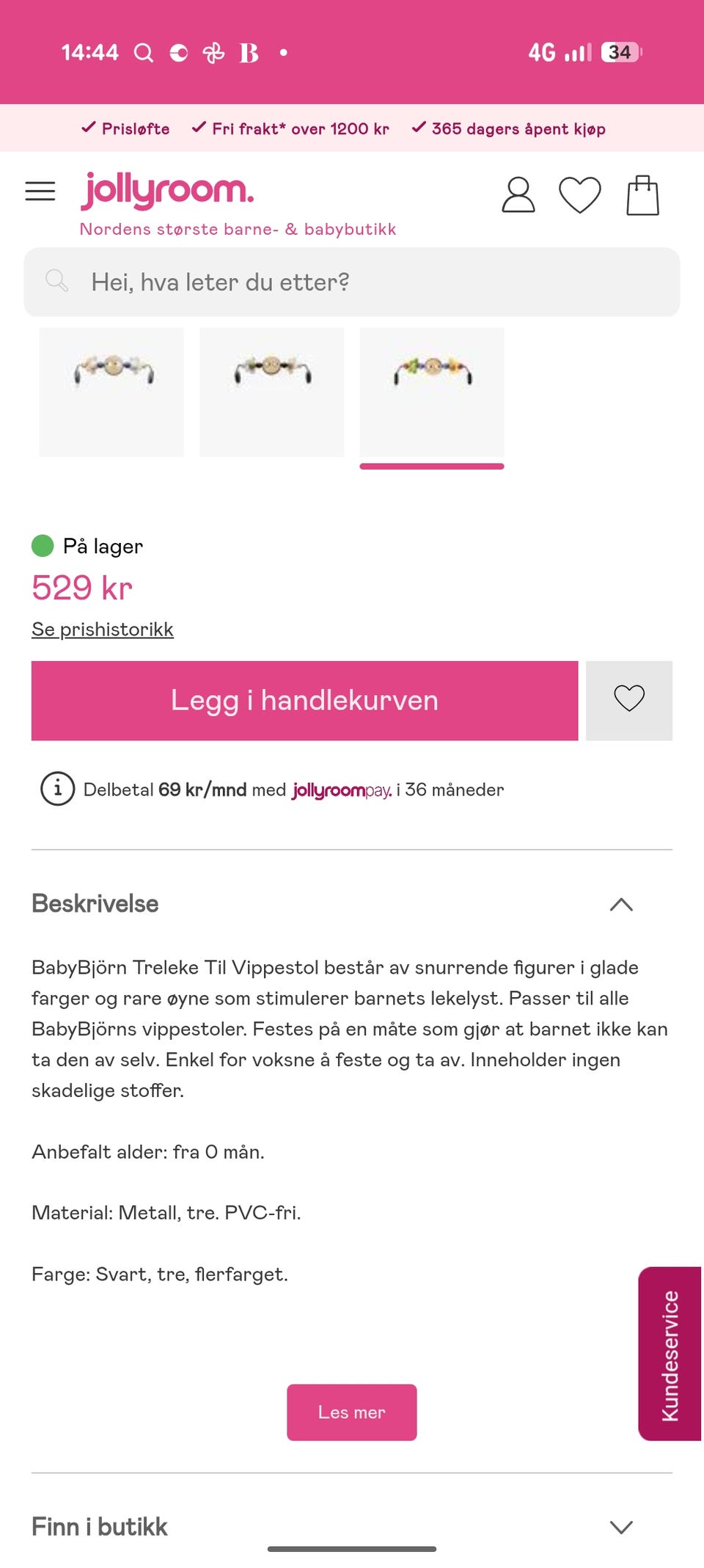This screenshot has height=1568, width=704.
Task: Click the Legg i handlekurven button
Action: click(304, 700)
